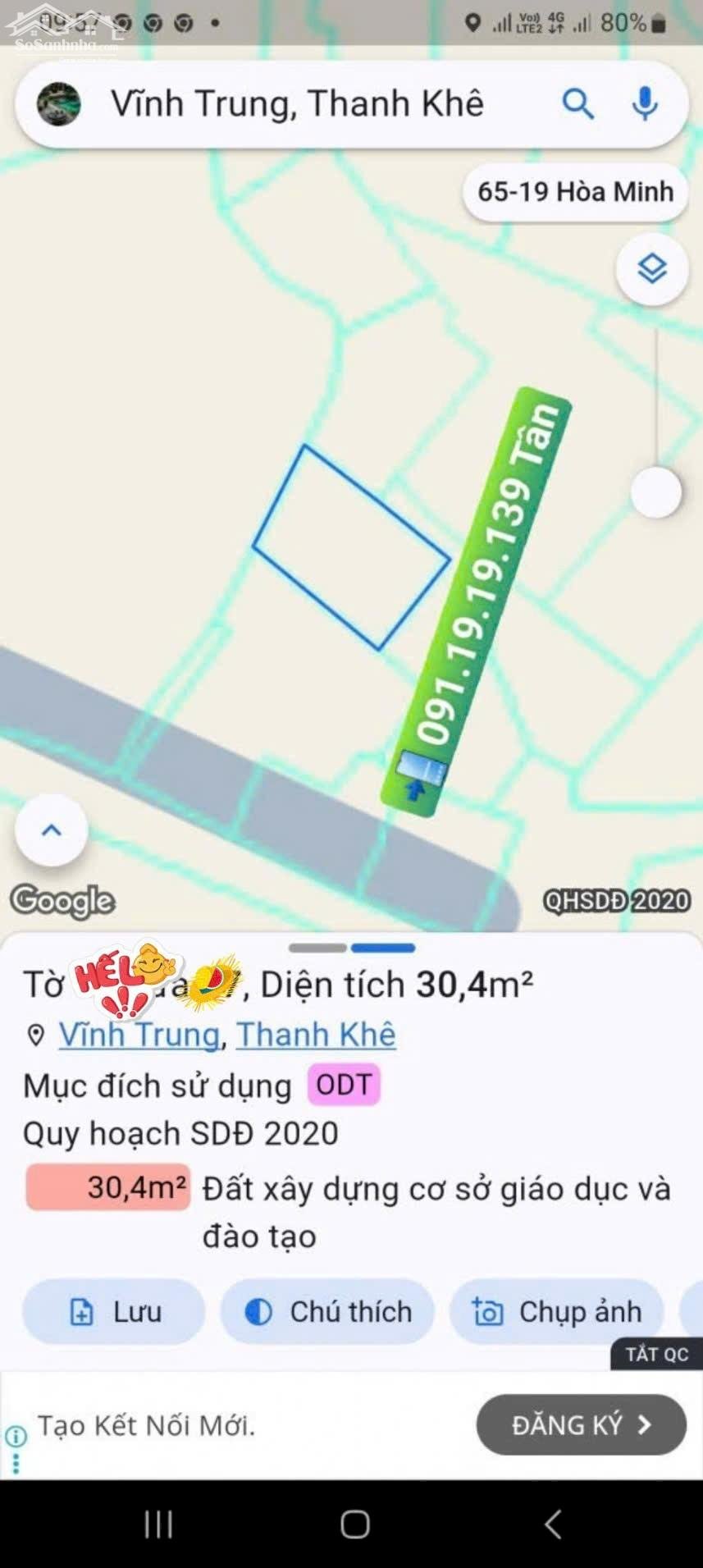Image resolution: width=703 pixels, height=1568 pixels.
Task: Tap the location pin icon beside Vĩnh Trung
Action: pos(34,1035)
